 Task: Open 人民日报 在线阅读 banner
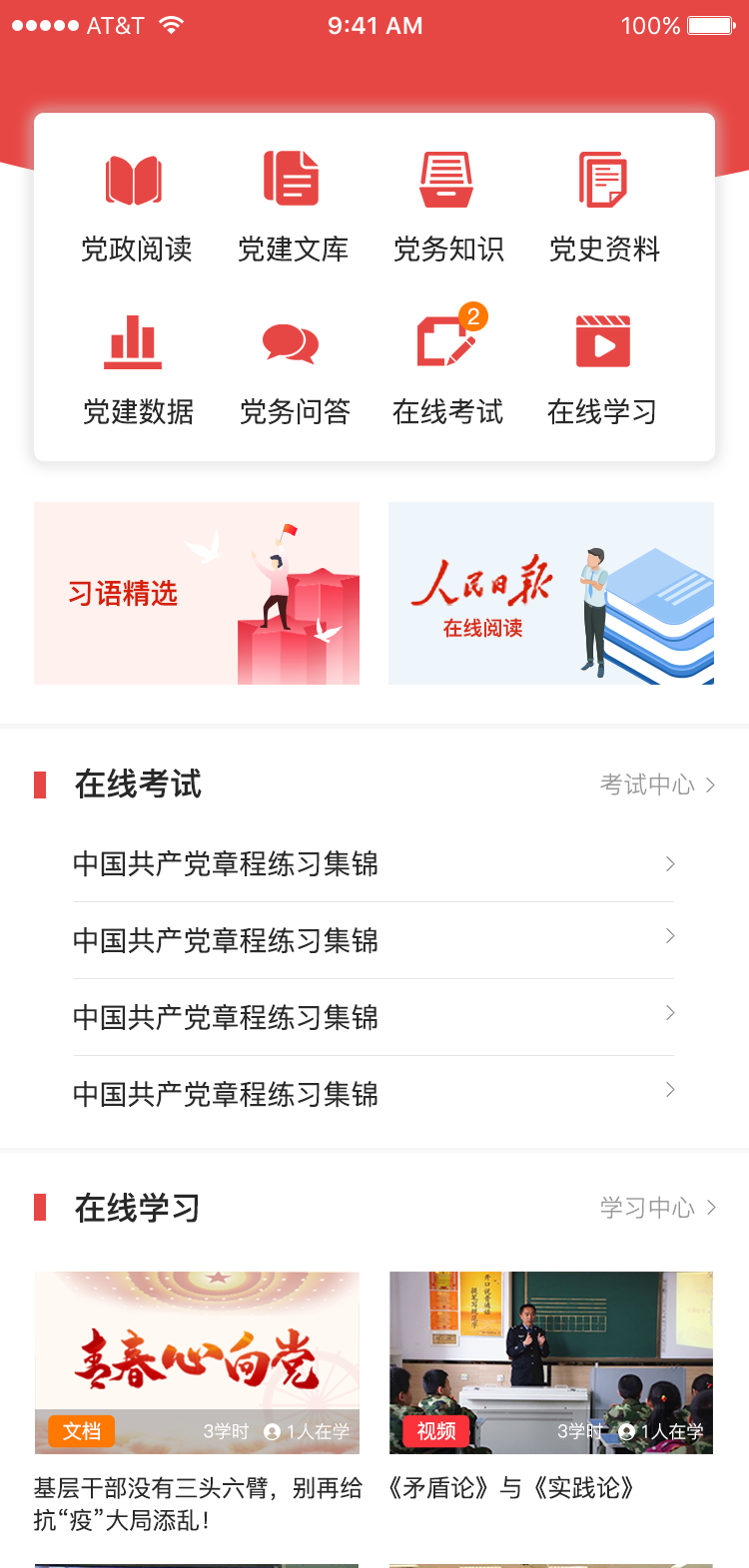pyautogui.click(x=551, y=593)
